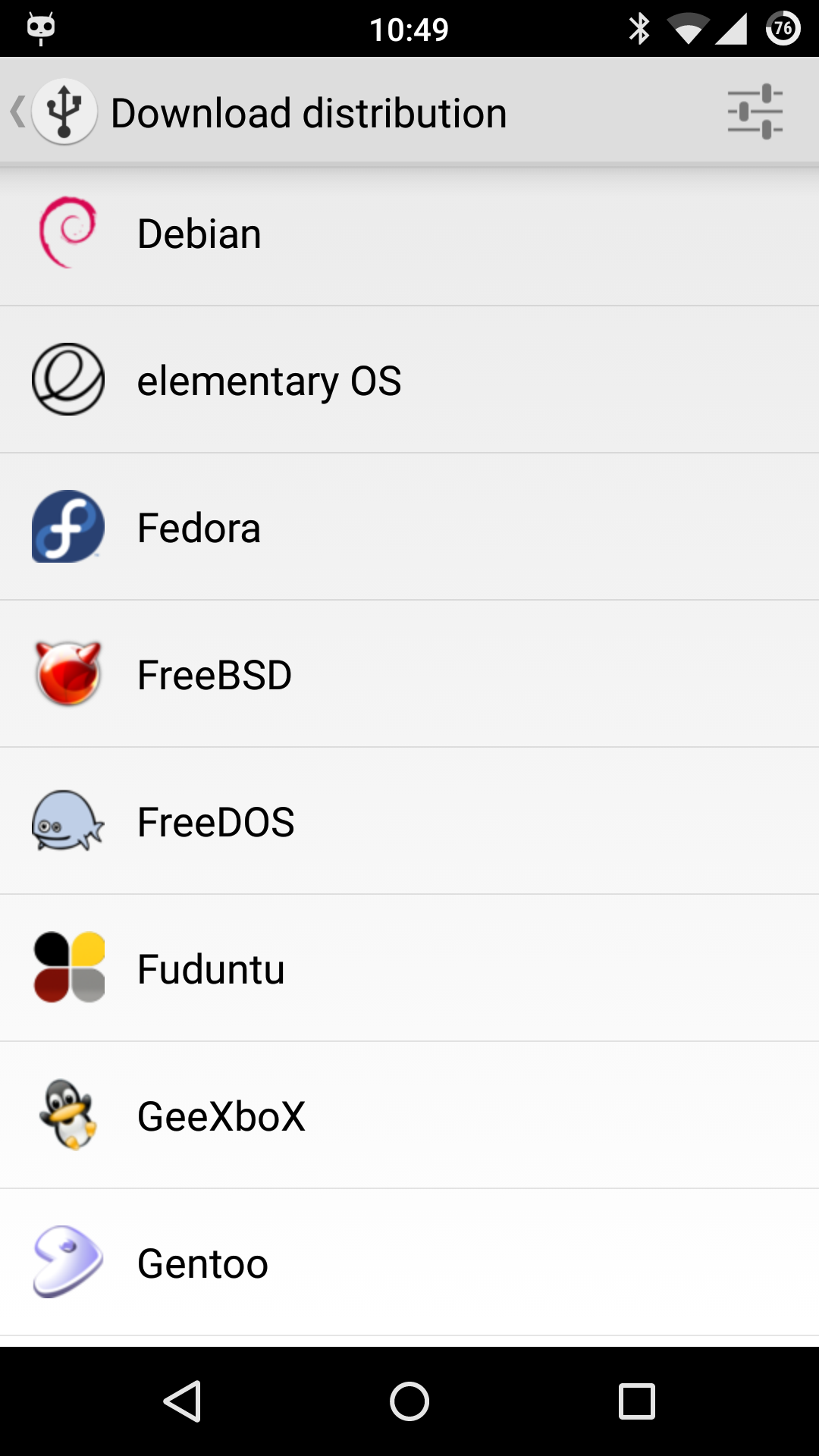The height and width of the screenshot is (1456, 819).
Task: Open the settings sliders icon
Action: tap(755, 112)
